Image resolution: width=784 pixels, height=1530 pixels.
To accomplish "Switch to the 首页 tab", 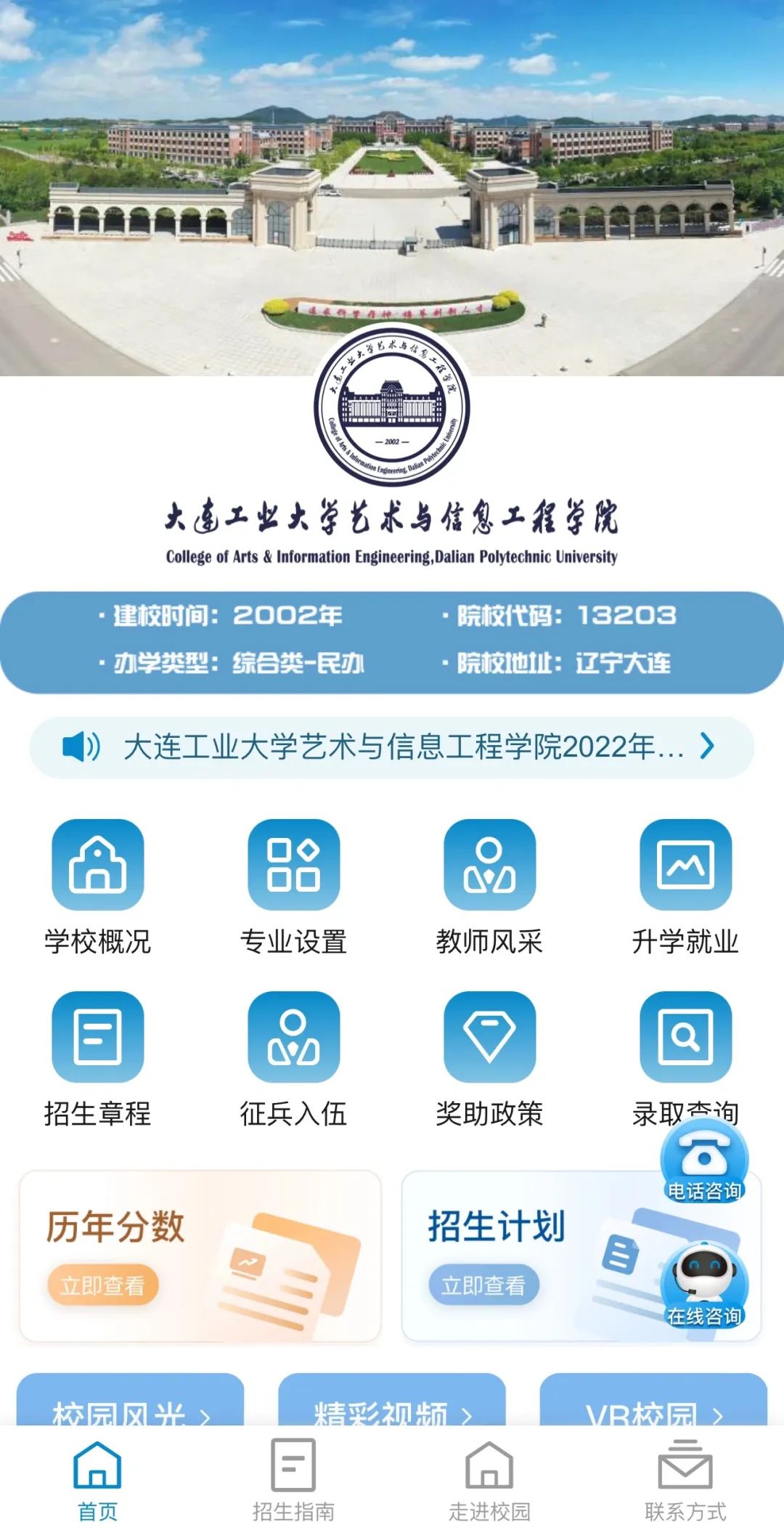I will (98, 1480).
